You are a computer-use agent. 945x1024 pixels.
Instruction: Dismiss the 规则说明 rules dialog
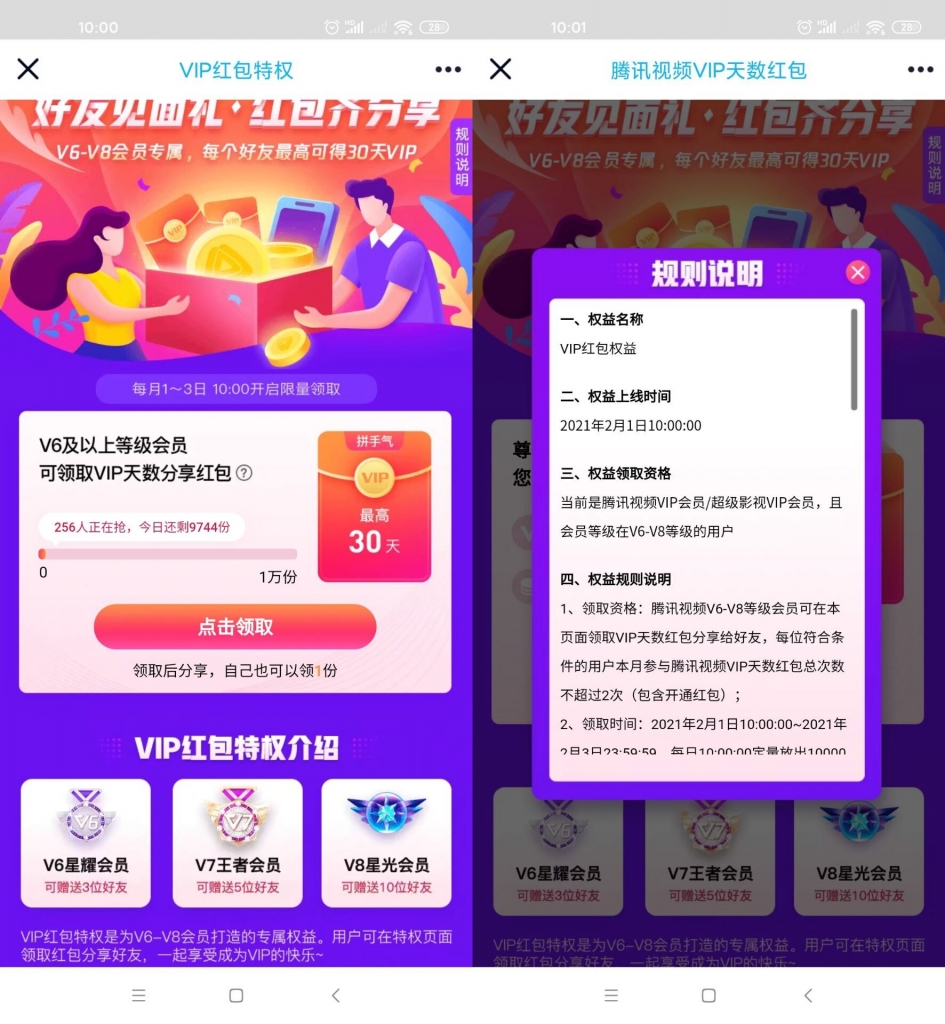point(857,272)
